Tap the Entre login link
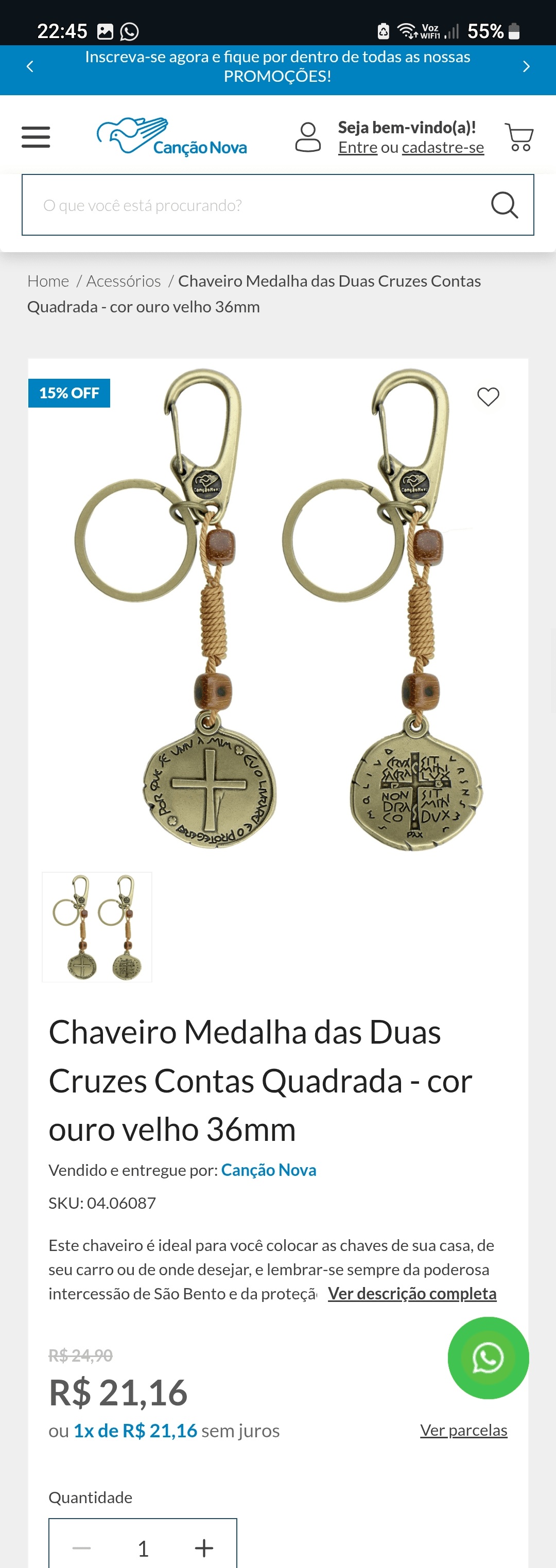The image size is (556, 1568). point(357,147)
